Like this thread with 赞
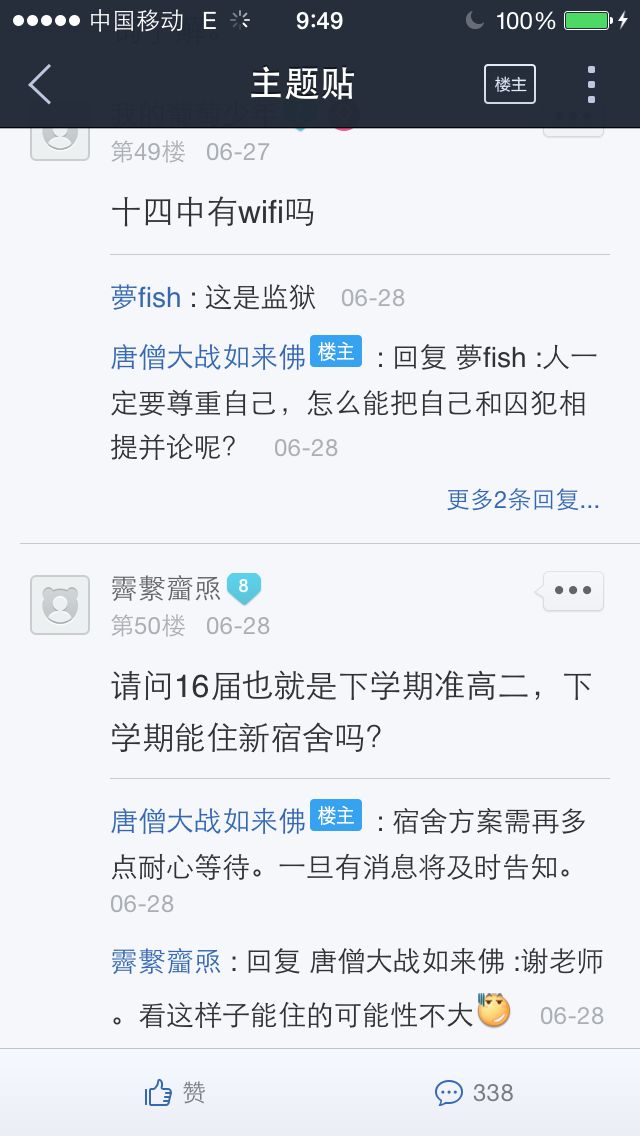This screenshot has height=1136, width=640. 175,1093
